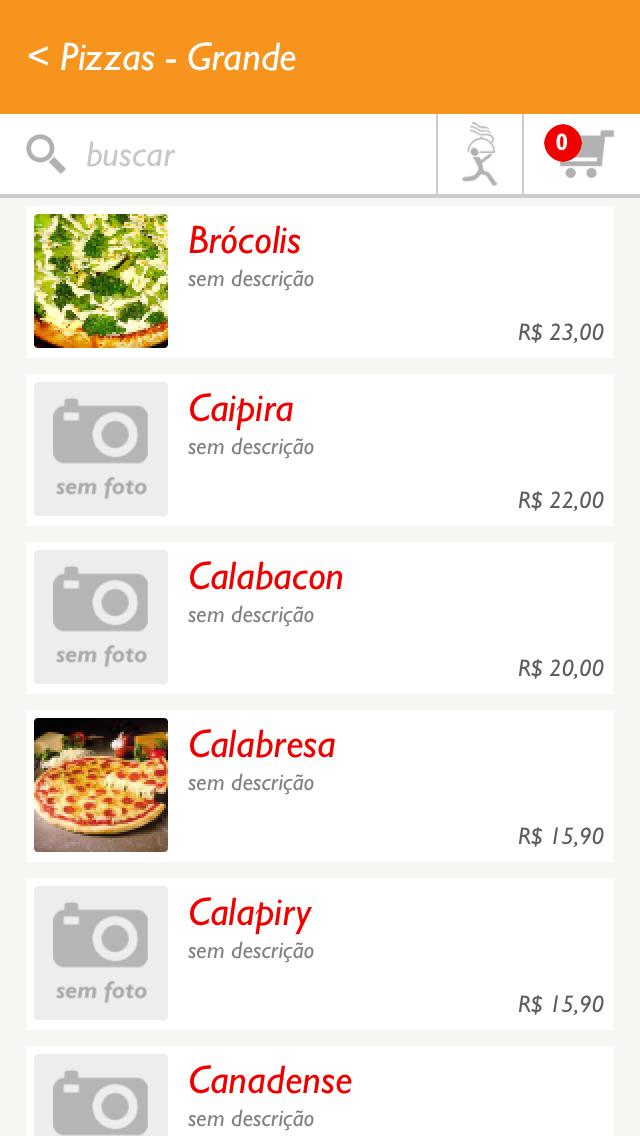Open the Calabacon pizza item
Screen dimensions: 640x1136
coord(320,617)
